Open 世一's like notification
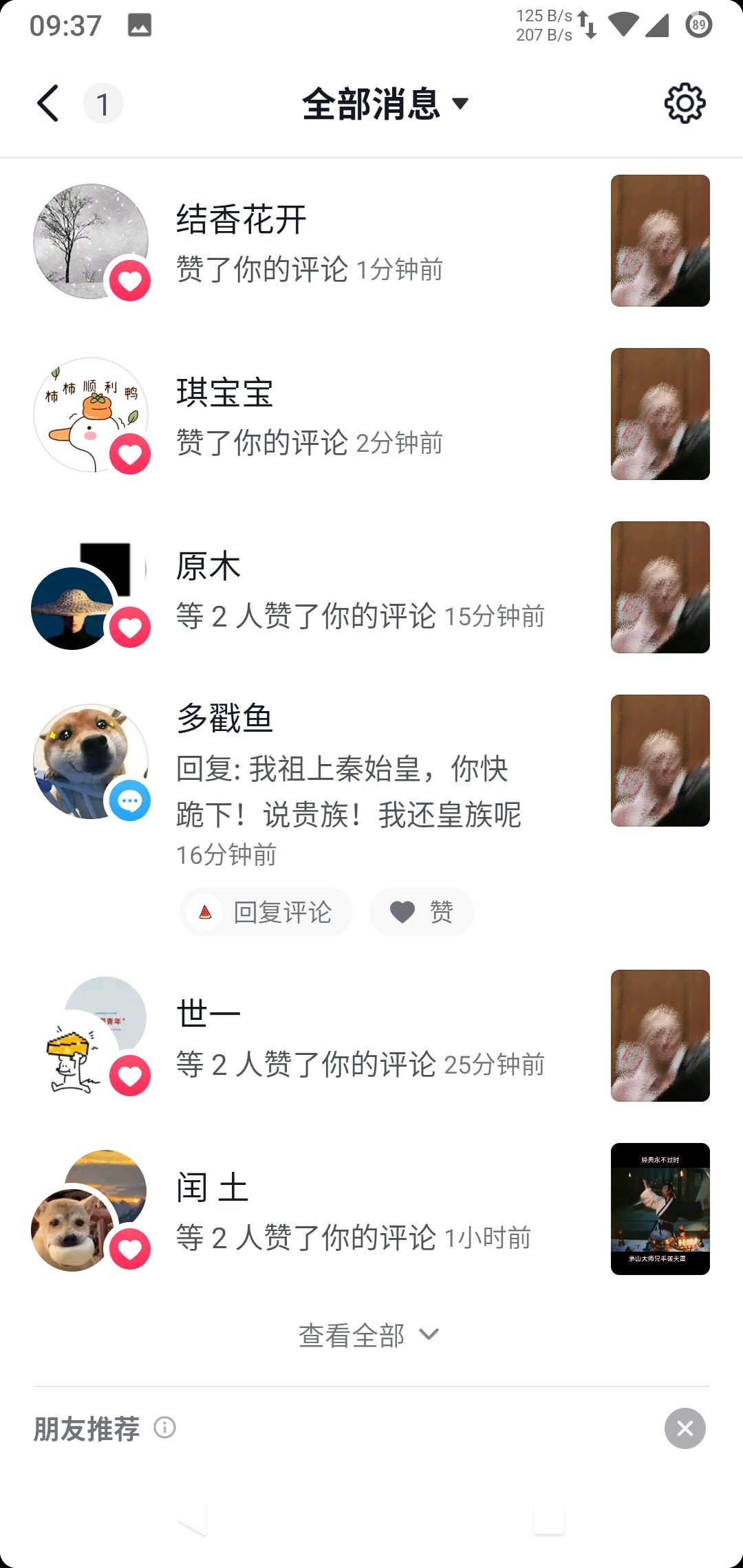743x1568 pixels. tap(359, 1038)
